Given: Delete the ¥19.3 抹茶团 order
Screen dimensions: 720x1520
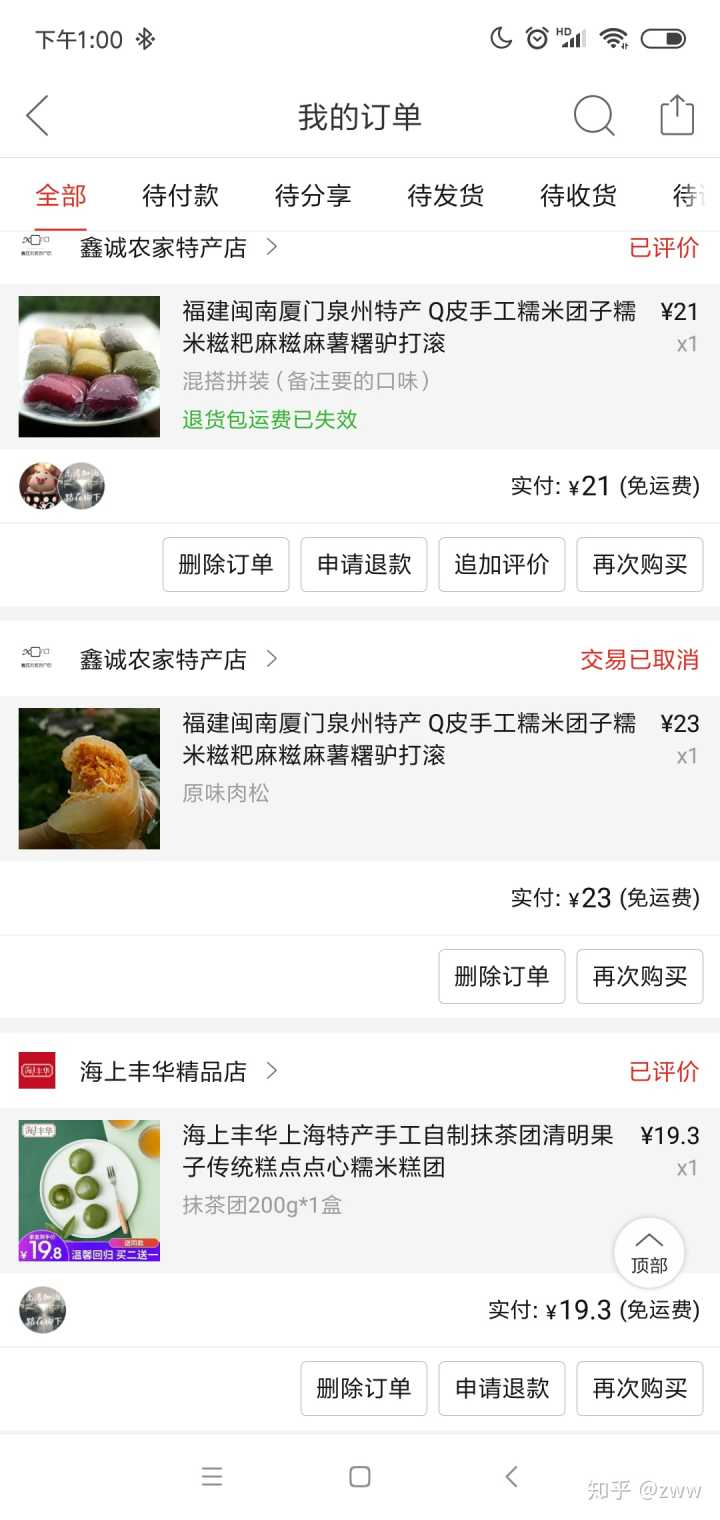Looking at the screenshot, I should point(364,1388).
